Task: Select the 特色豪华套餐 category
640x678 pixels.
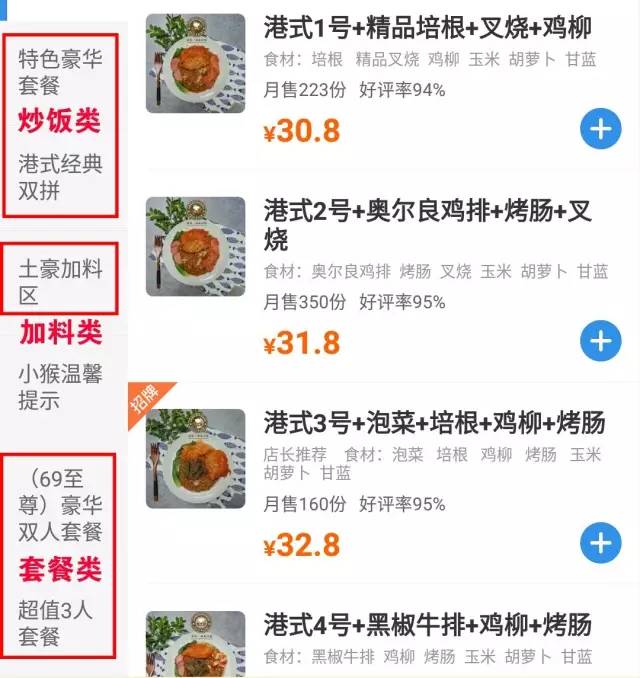Action: 60,72
